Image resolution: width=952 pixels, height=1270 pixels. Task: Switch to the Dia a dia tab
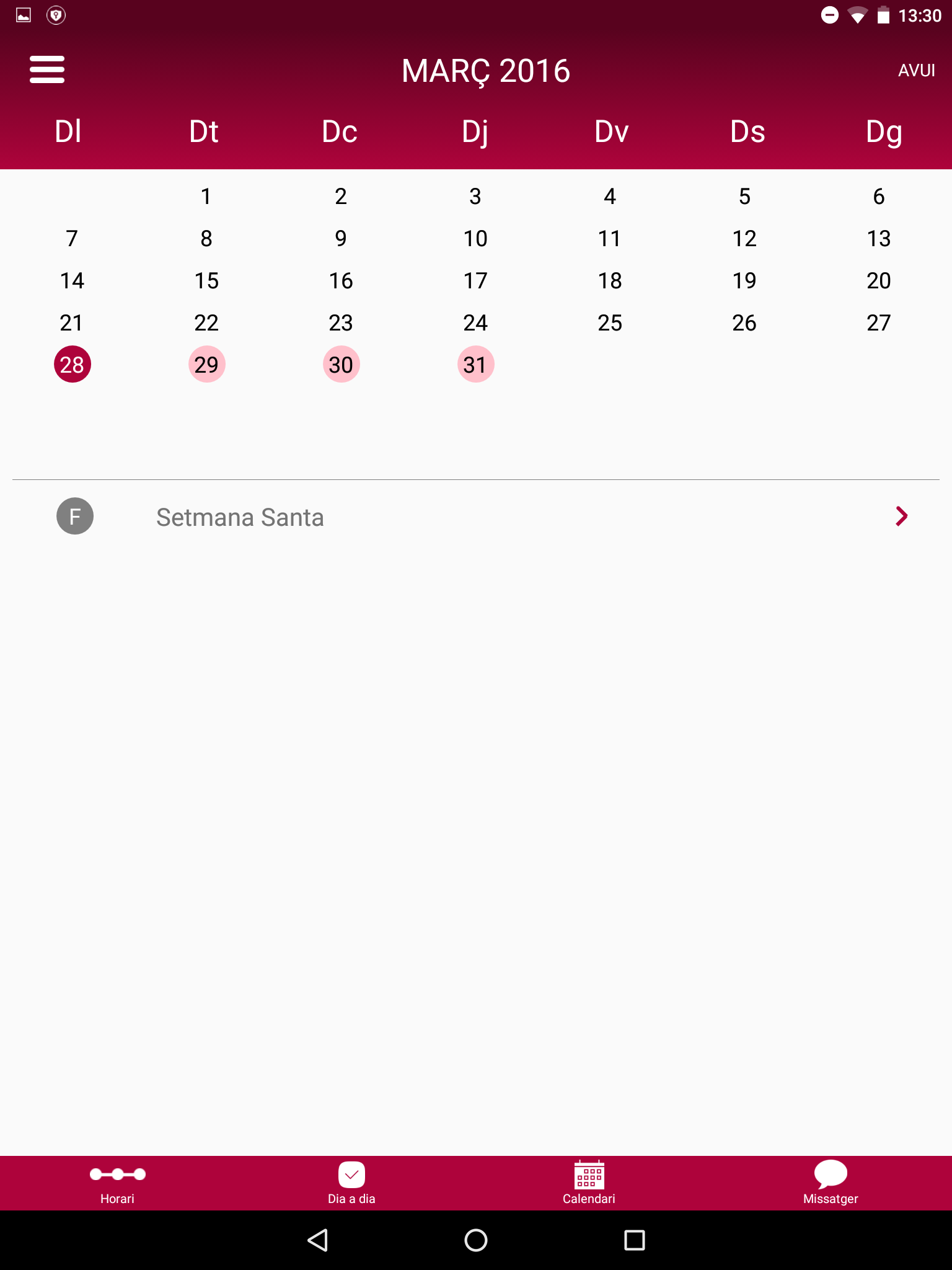[351, 1183]
